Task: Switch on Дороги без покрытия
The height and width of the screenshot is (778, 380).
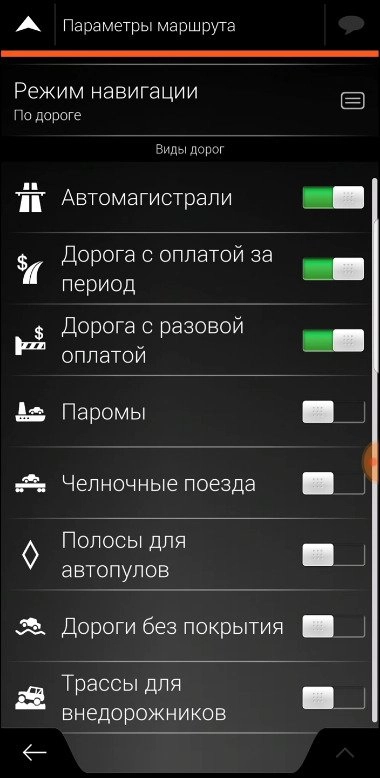Action: point(333,626)
